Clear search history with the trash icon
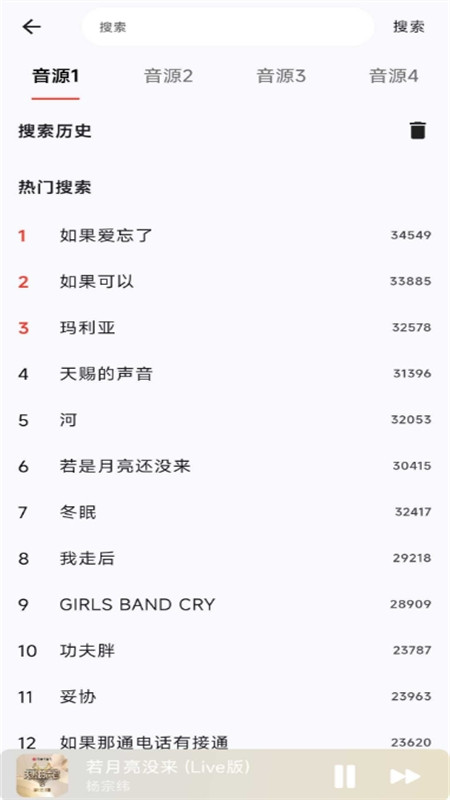 (417, 131)
